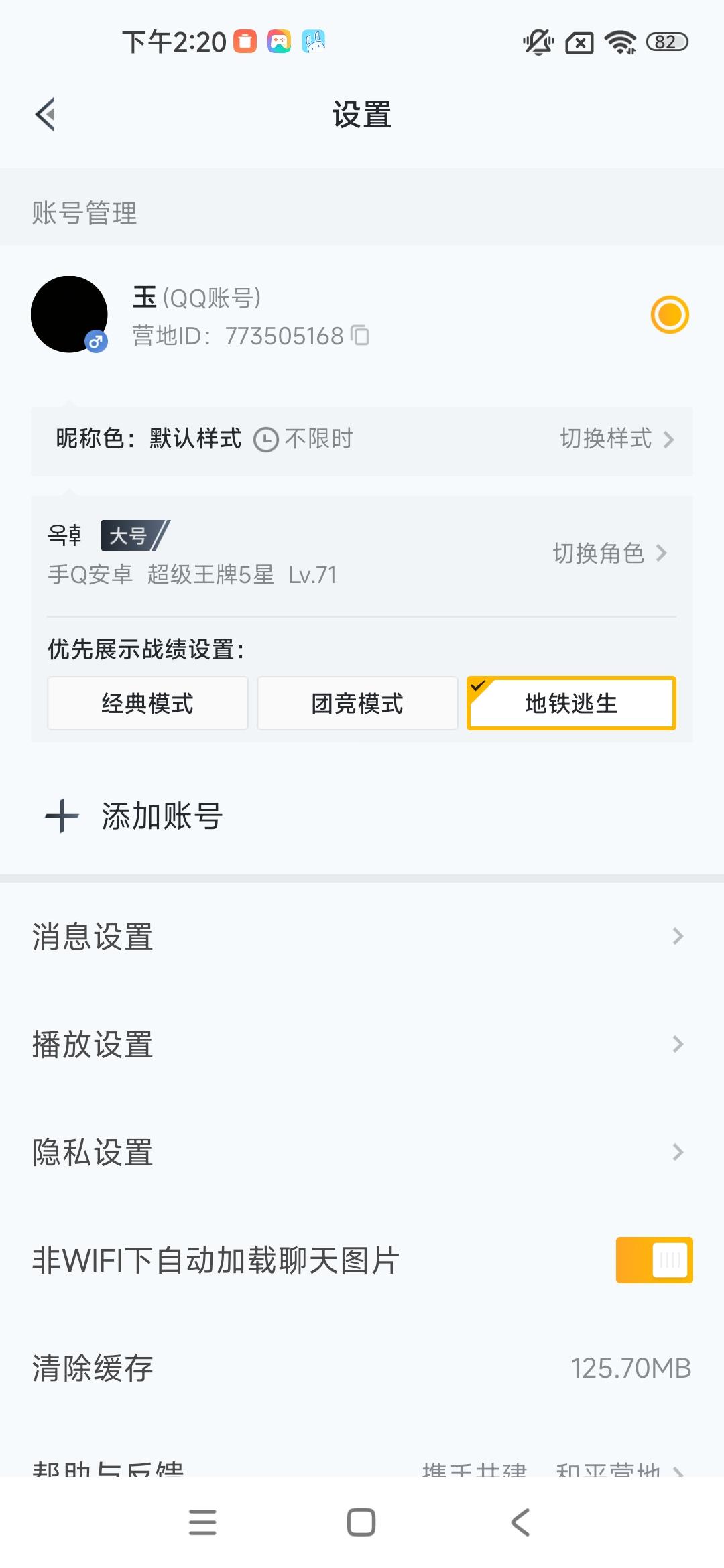The image size is (724, 1568).
Task: Disable 非WIFI下自动加载聊天图片 switch
Action: pyautogui.click(x=654, y=1260)
